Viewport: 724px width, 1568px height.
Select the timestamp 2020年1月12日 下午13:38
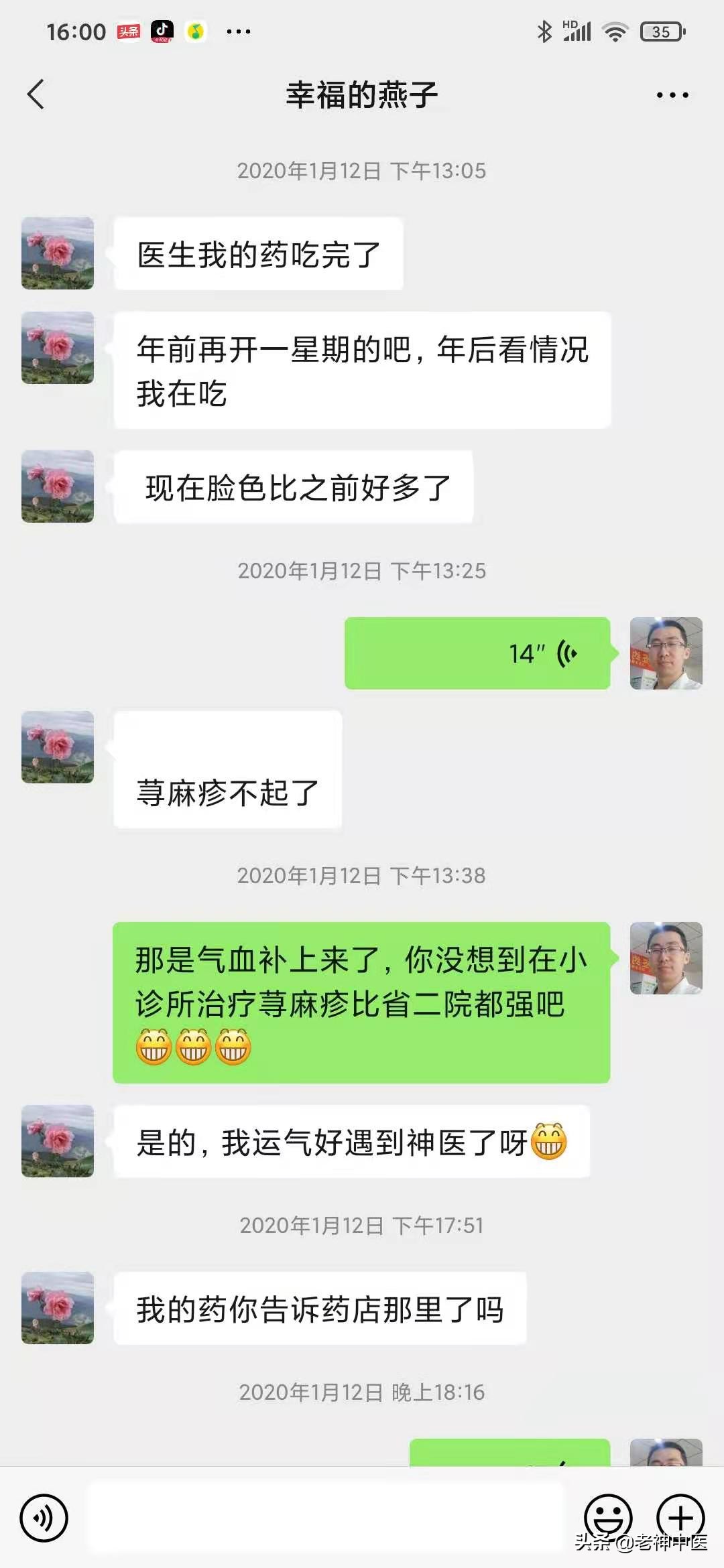tap(362, 874)
